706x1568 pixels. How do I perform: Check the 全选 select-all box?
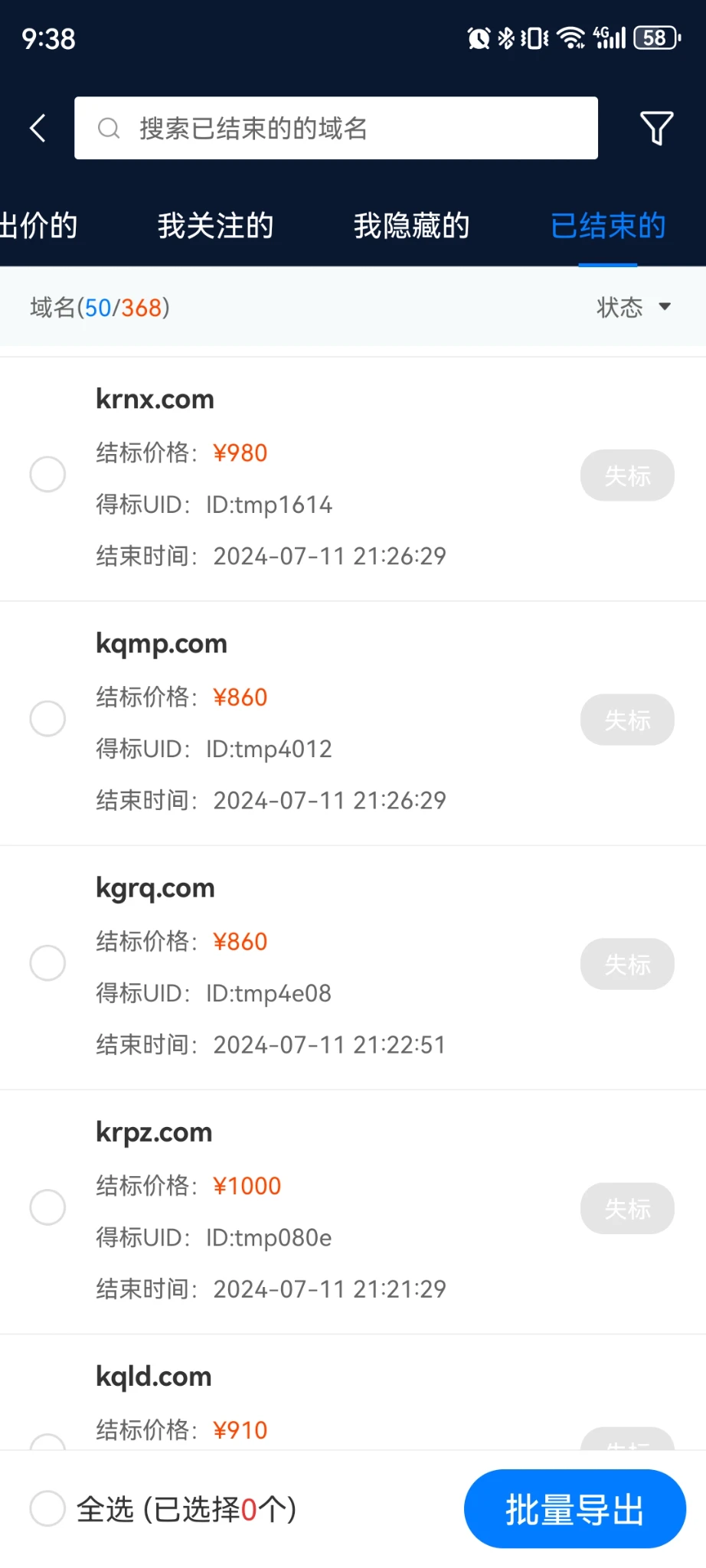(47, 1509)
